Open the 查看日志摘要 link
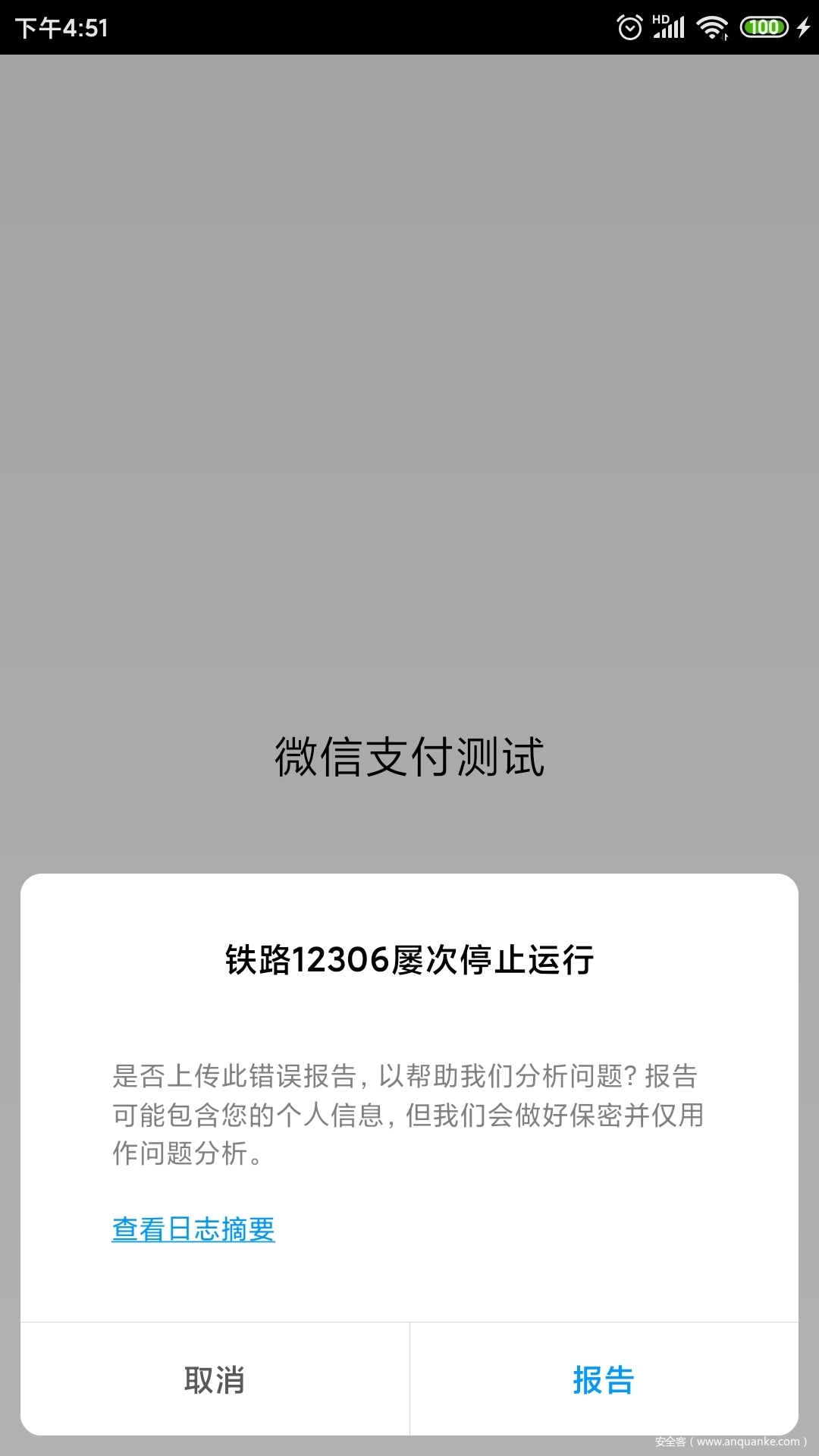This screenshot has width=819, height=1456. (x=193, y=1229)
